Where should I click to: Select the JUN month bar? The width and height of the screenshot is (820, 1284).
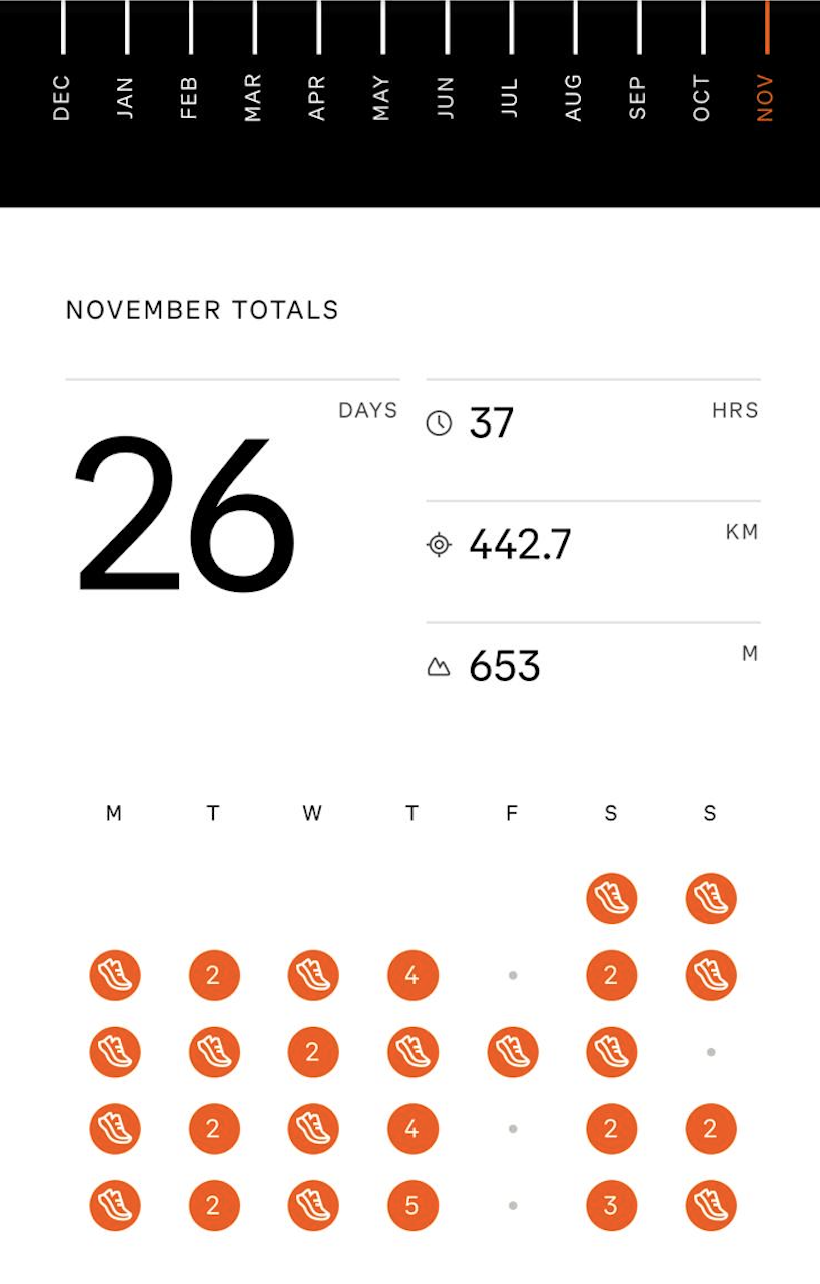pyautogui.click(x=446, y=70)
